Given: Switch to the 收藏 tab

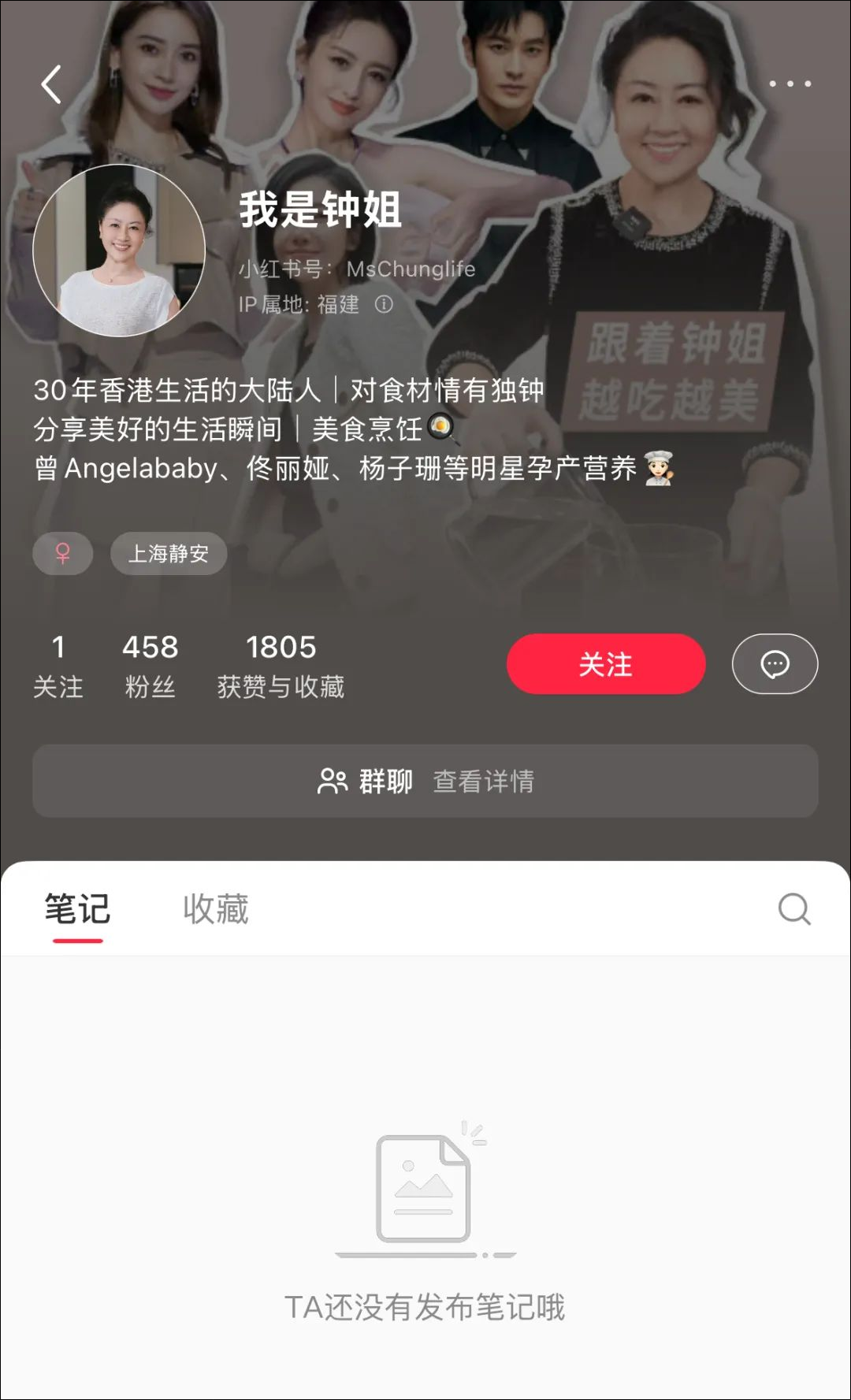Looking at the screenshot, I should tap(216, 909).
